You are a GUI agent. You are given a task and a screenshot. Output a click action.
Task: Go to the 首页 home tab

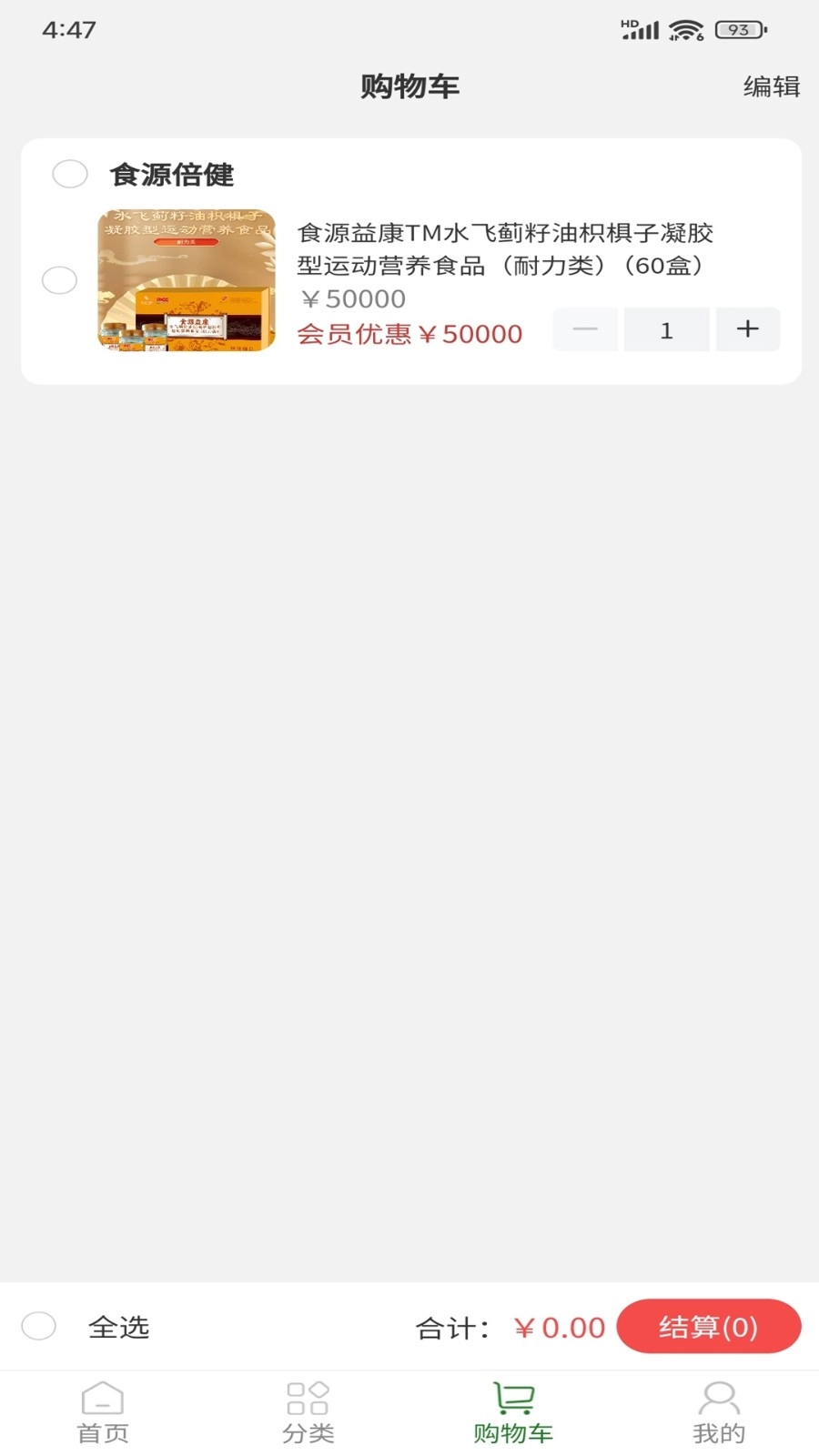click(103, 1413)
